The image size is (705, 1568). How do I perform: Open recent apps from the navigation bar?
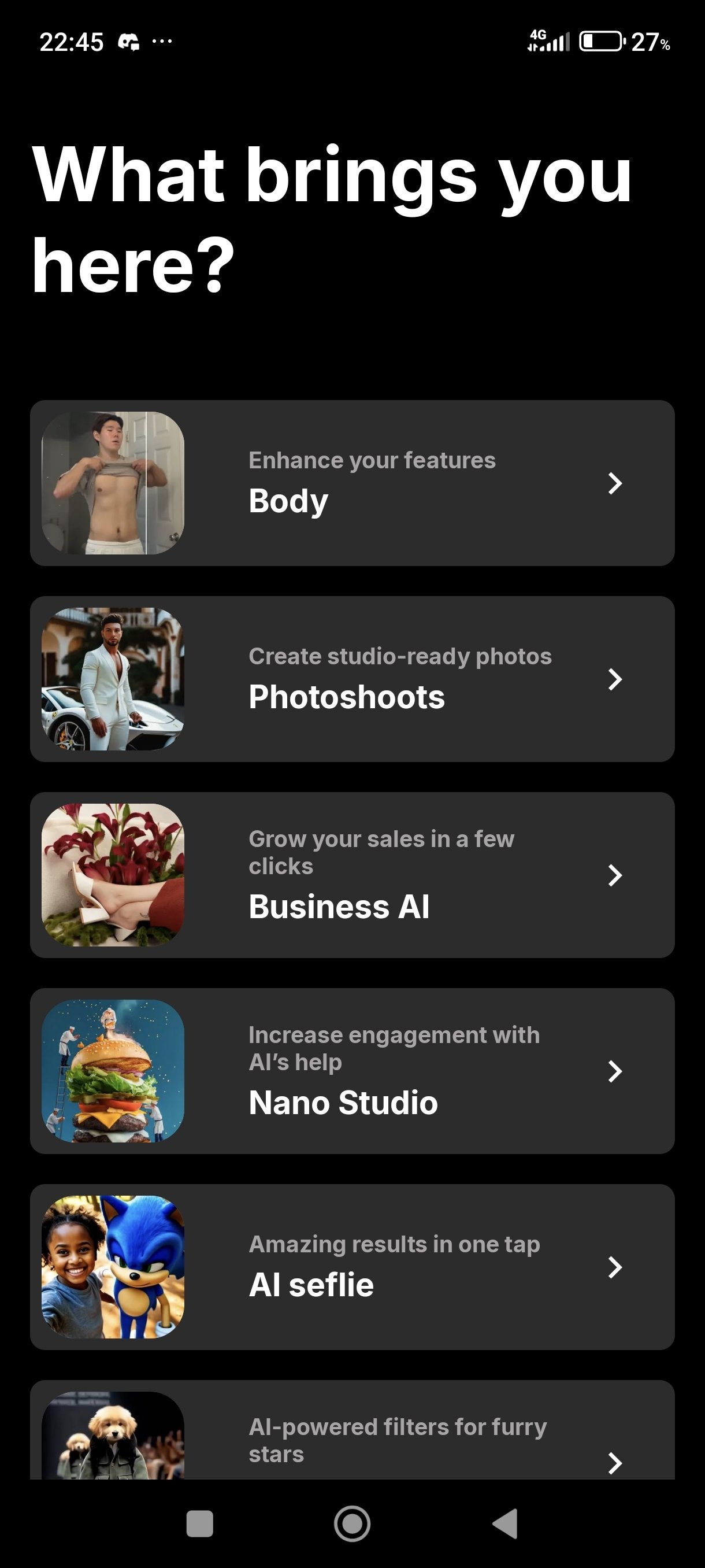[x=199, y=1523]
